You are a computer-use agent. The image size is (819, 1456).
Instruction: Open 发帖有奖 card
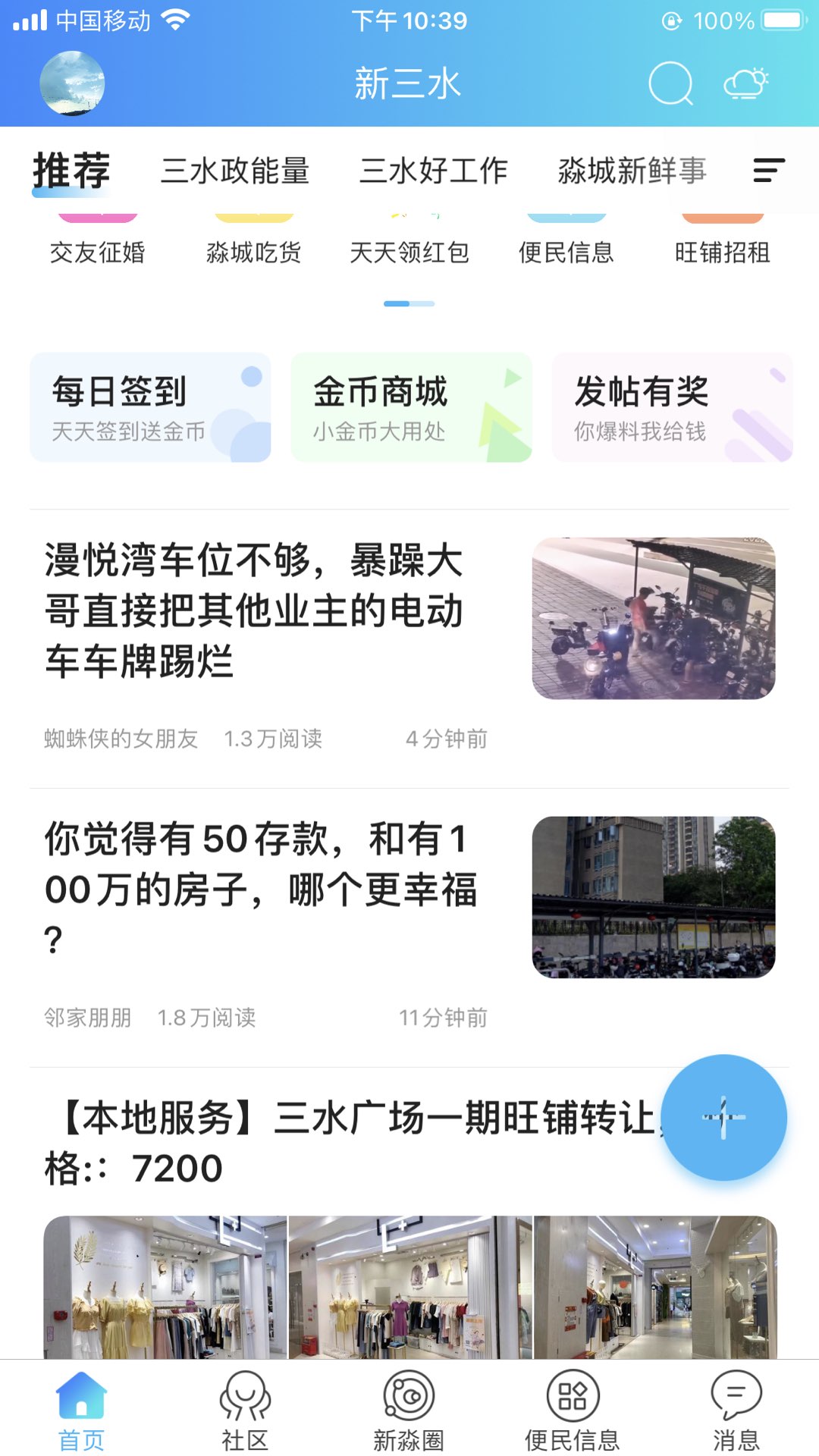click(x=672, y=407)
